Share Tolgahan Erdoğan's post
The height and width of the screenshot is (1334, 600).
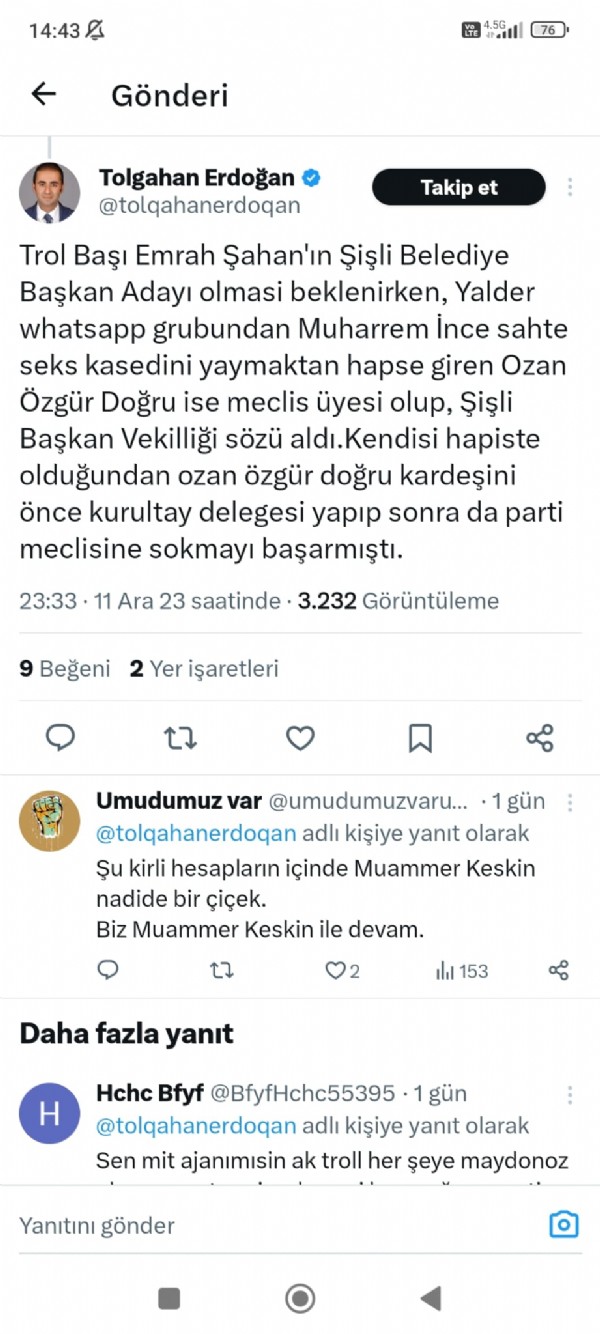(540, 739)
